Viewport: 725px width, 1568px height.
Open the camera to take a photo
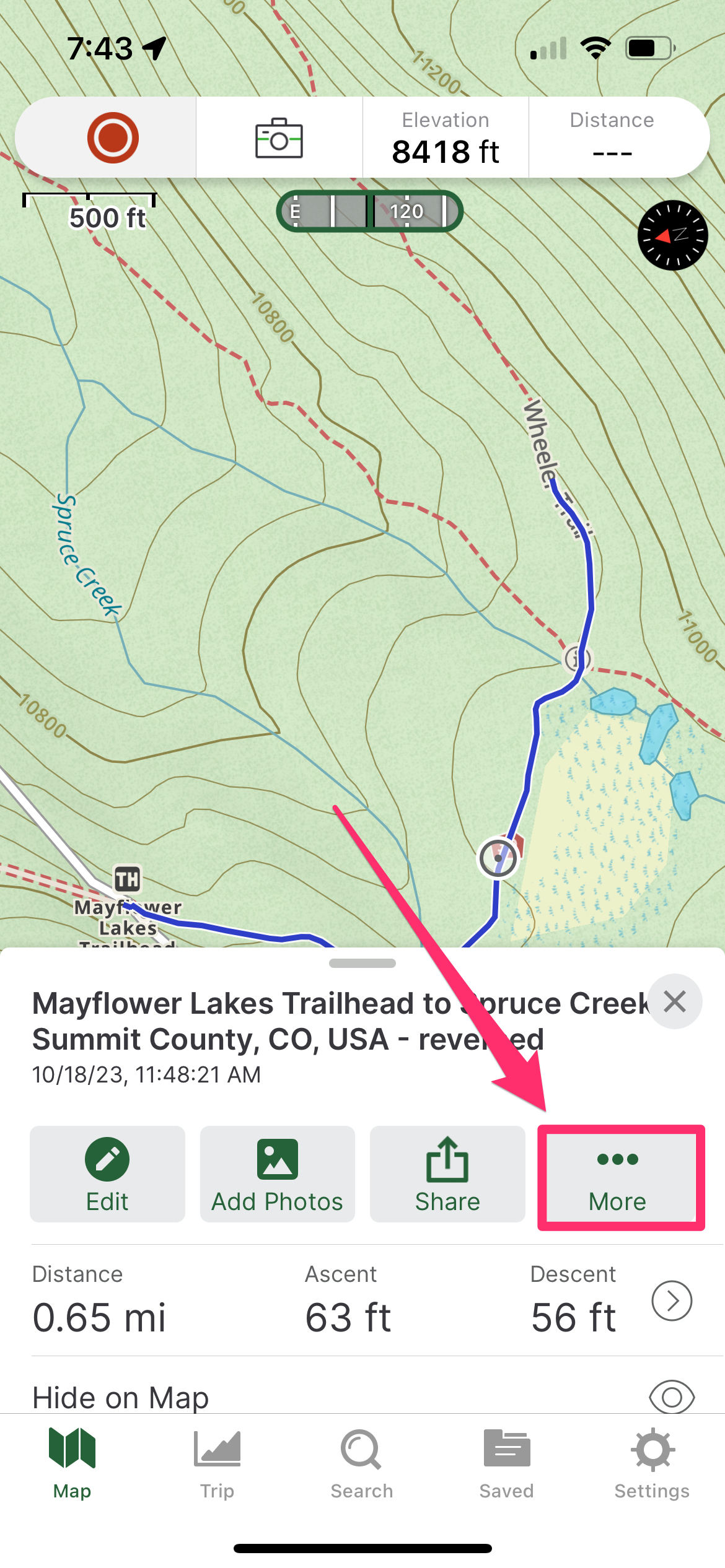pyautogui.click(x=279, y=137)
